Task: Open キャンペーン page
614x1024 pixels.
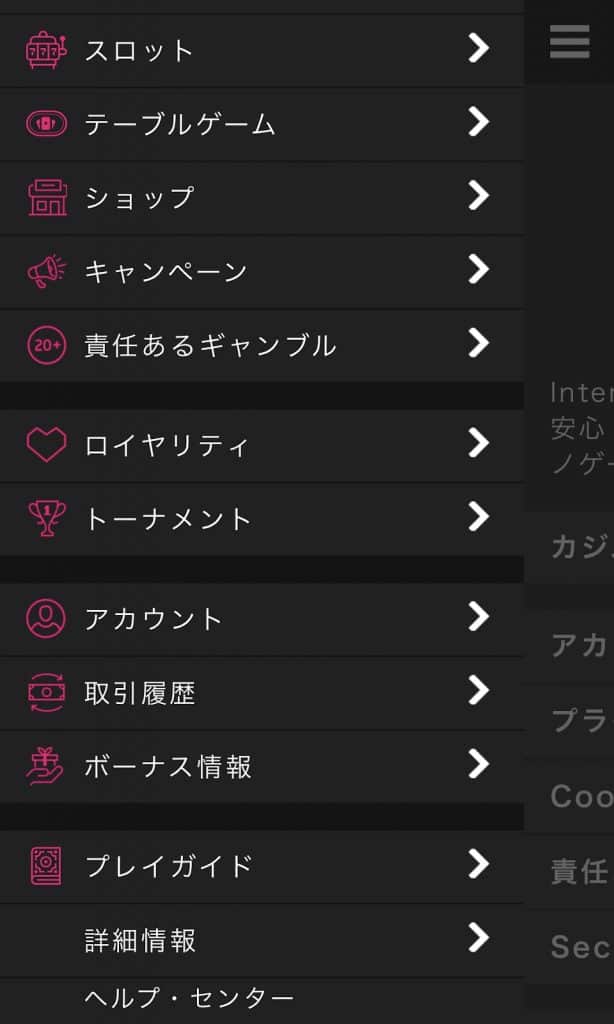Action: pyautogui.click(x=260, y=271)
